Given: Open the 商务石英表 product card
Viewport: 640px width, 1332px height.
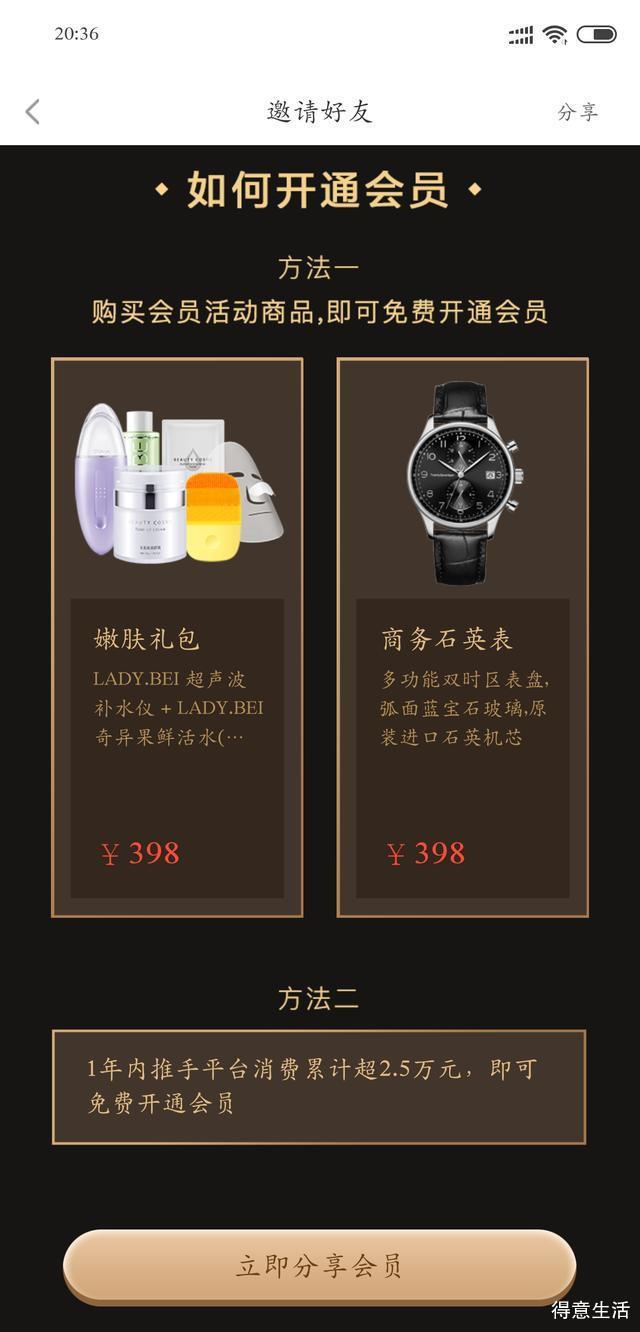Looking at the screenshot, I should pyautogui.click(x=462, y=637).
